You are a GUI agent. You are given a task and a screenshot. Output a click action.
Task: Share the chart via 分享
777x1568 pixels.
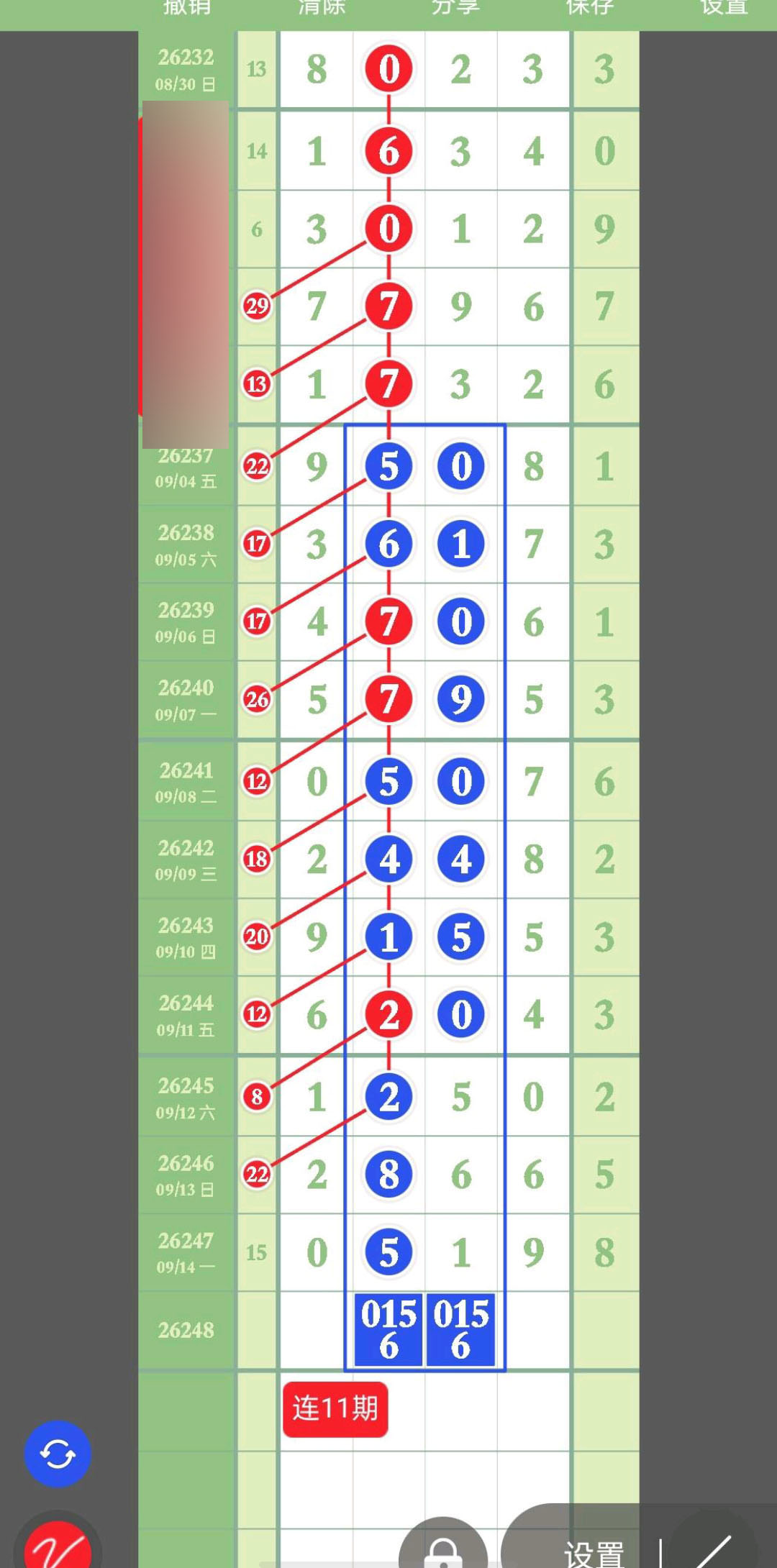pyautogui.click(x=455, y=7)
